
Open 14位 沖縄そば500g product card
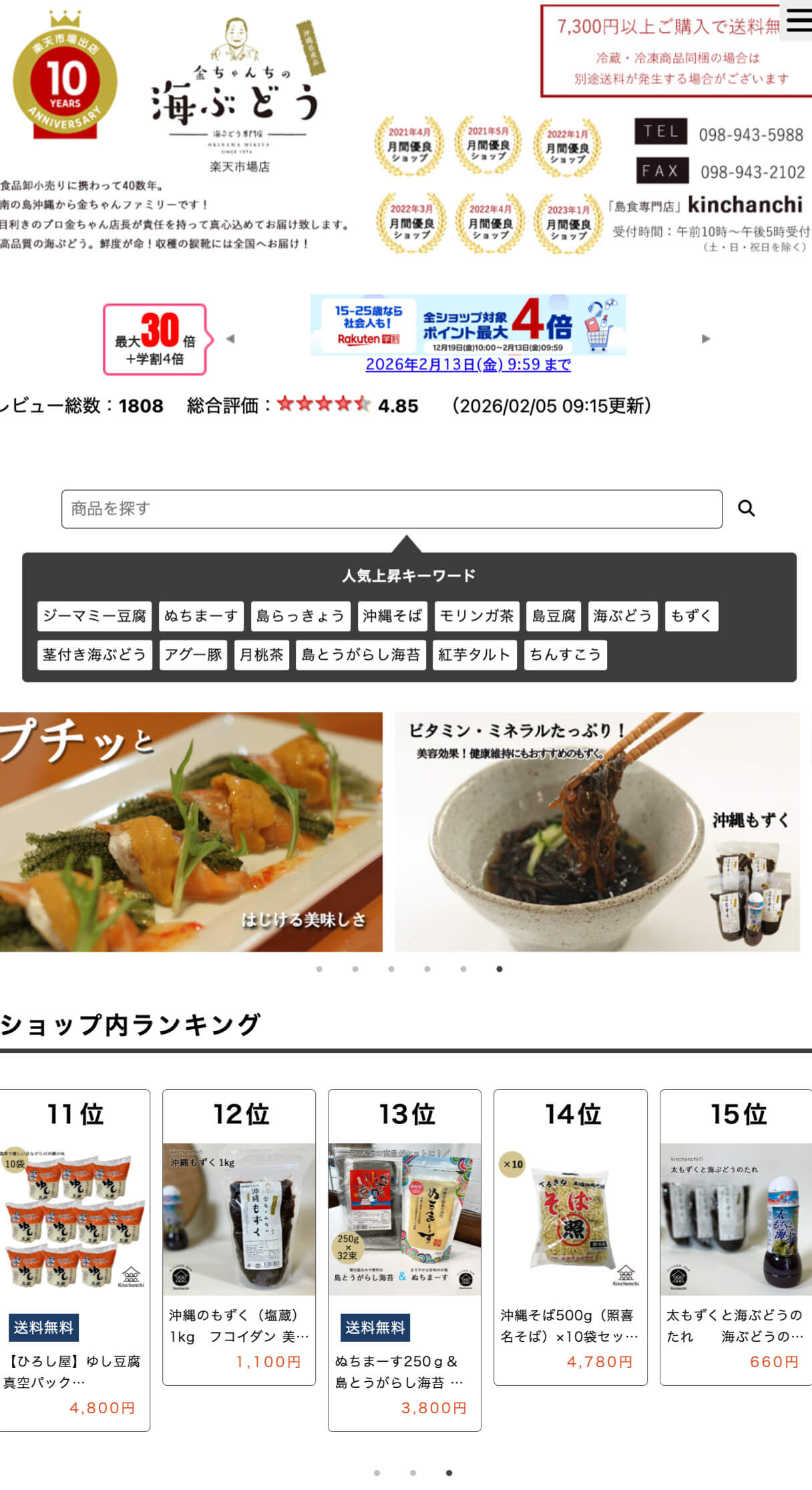pyautogui.click(x=570, y=1236)
